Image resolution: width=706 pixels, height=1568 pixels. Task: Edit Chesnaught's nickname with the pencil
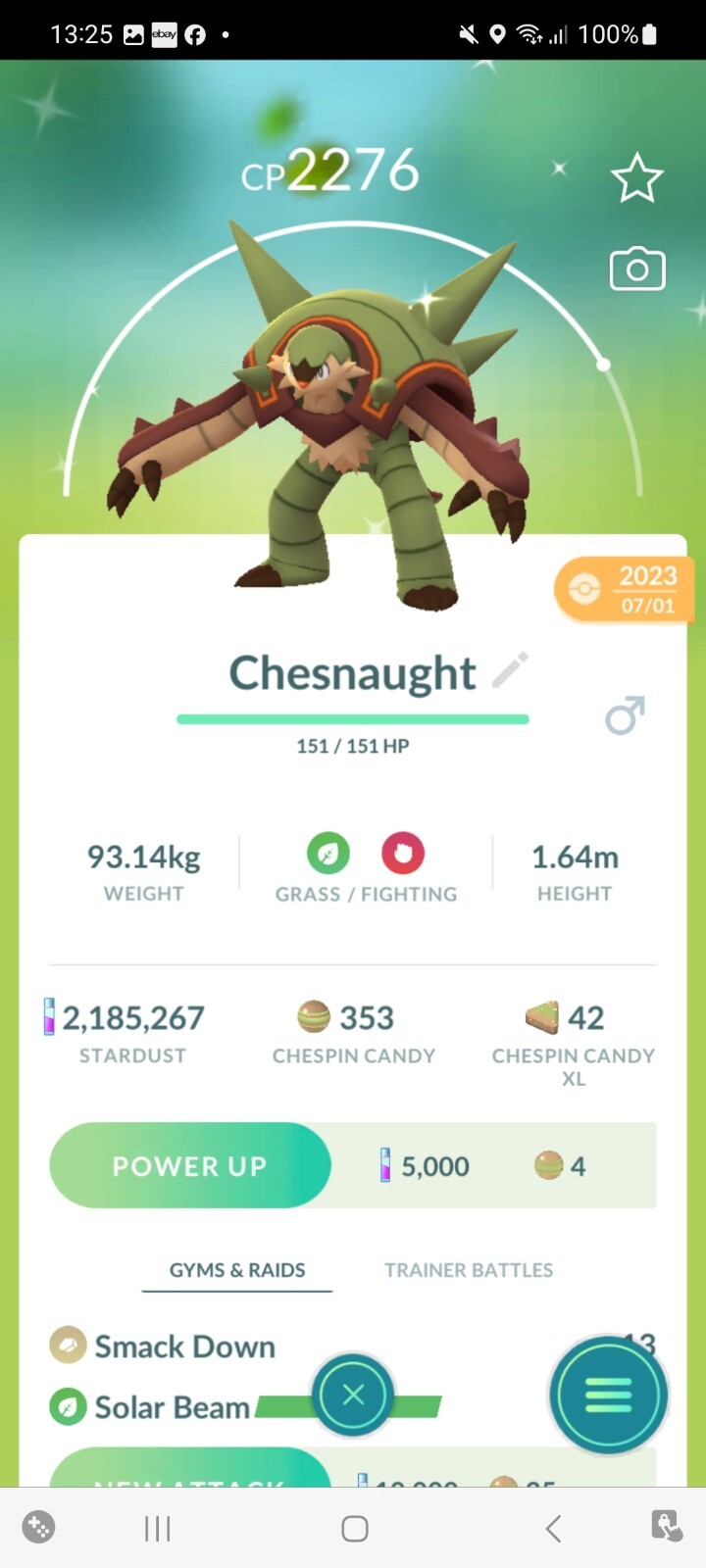pyautogui.click(x=510, y=671)
